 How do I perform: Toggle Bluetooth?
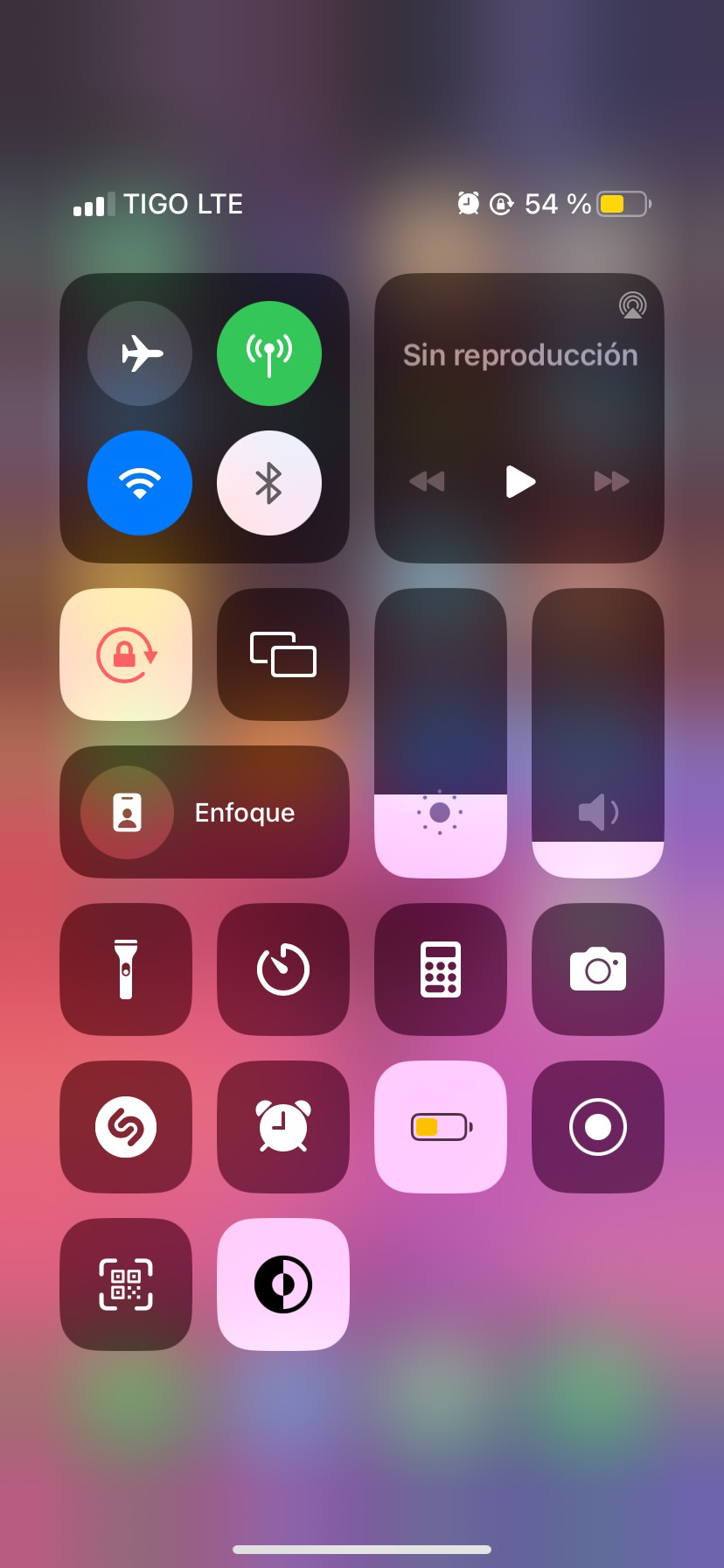pyautogui.click(x=269, y=483)
